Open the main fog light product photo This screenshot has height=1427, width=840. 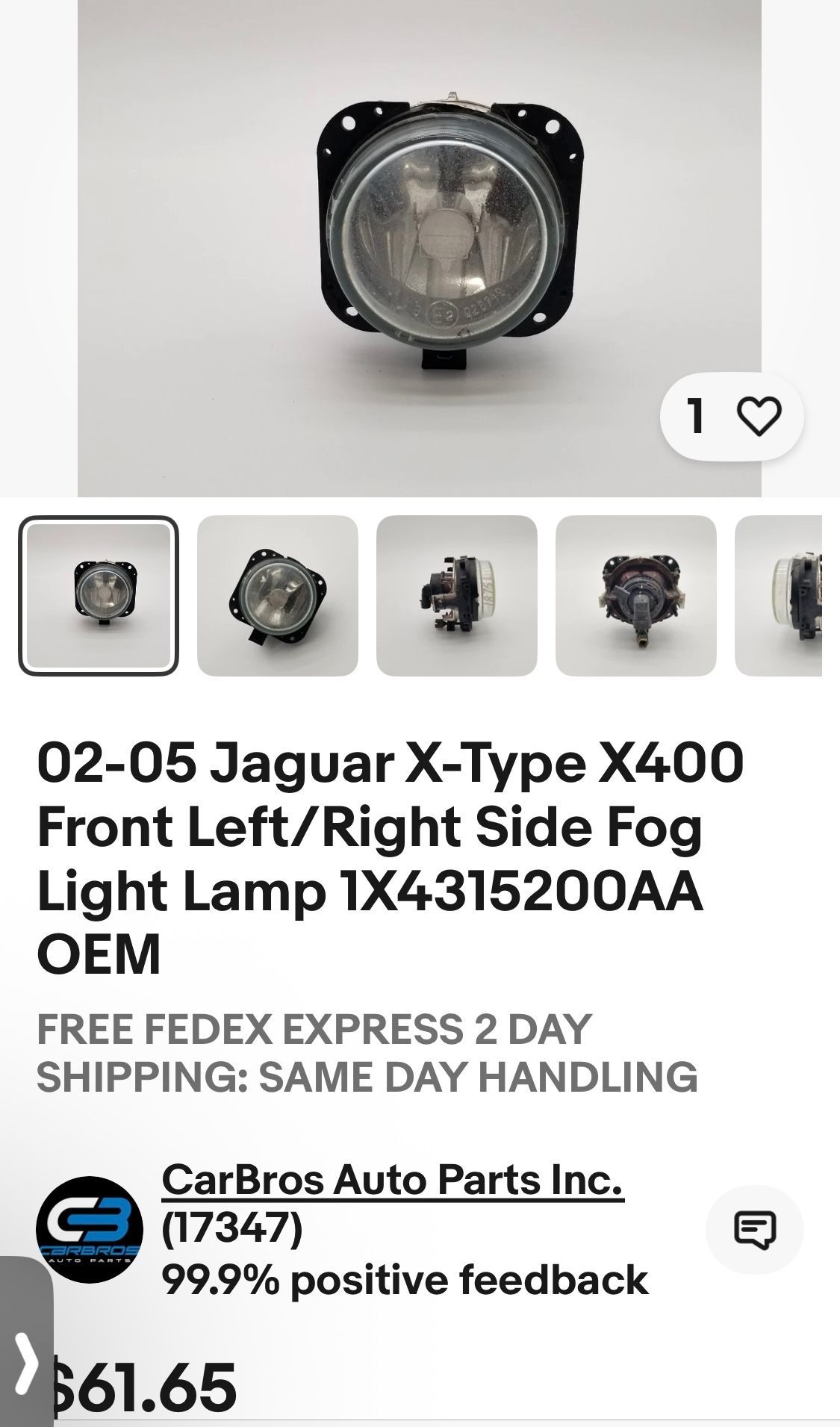[x=419, y=239]
